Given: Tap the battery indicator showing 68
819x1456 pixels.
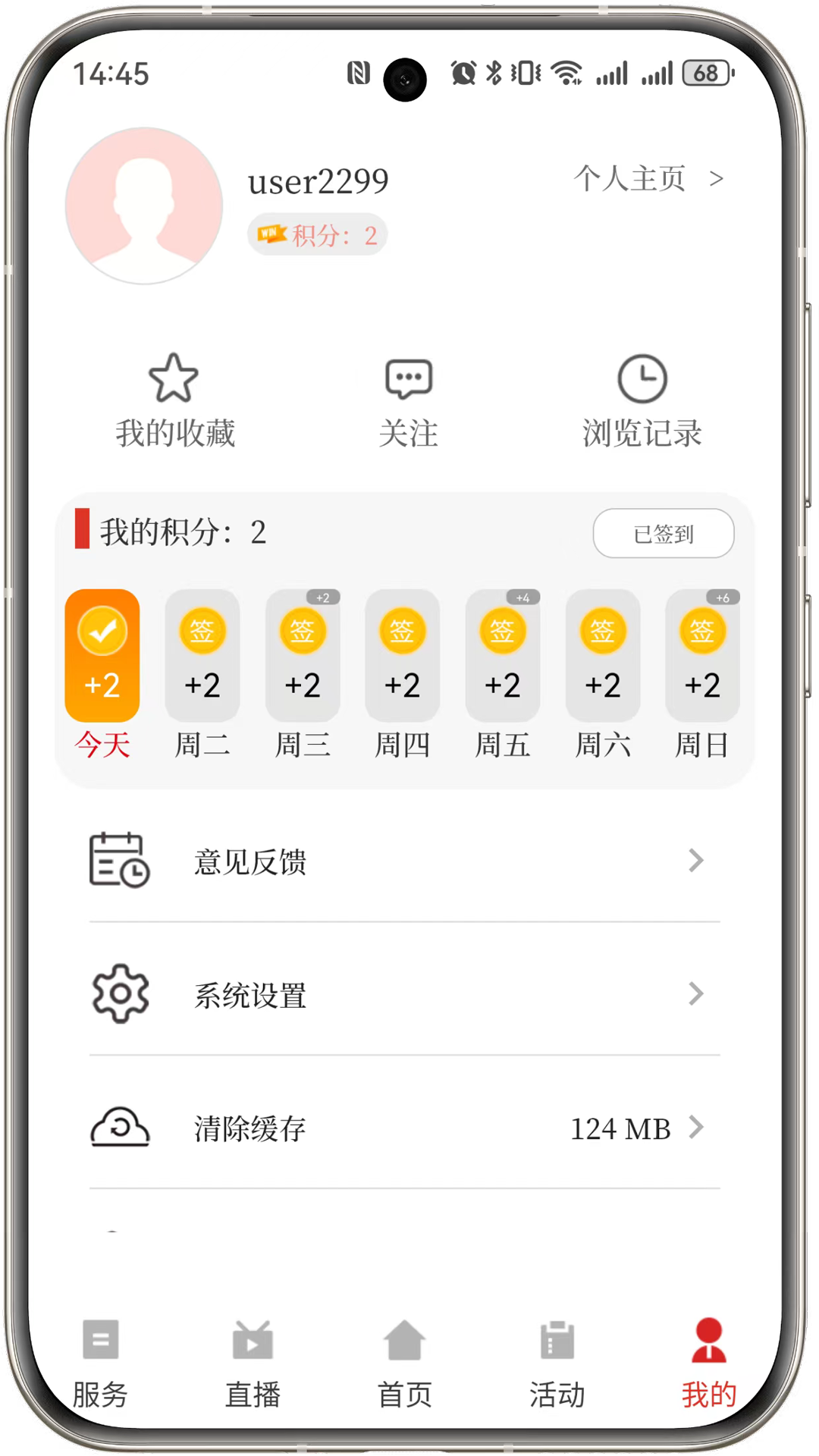Looking at the screenshot, I should (x=706, y=73).
